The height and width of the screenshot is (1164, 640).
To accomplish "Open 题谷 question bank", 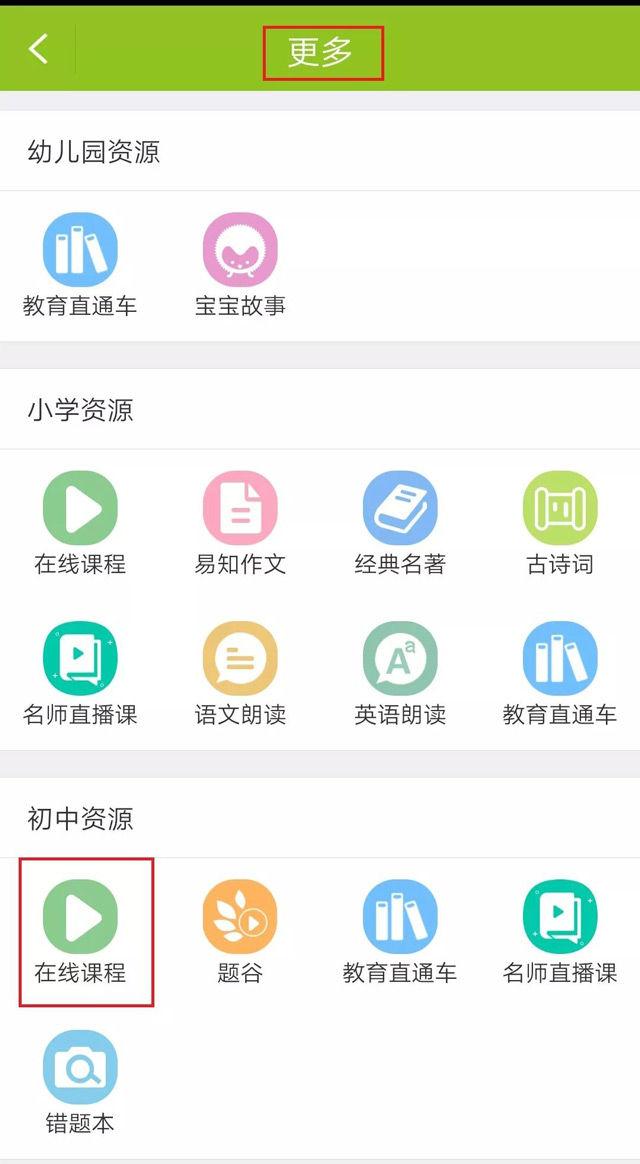I will coord(240,917).
